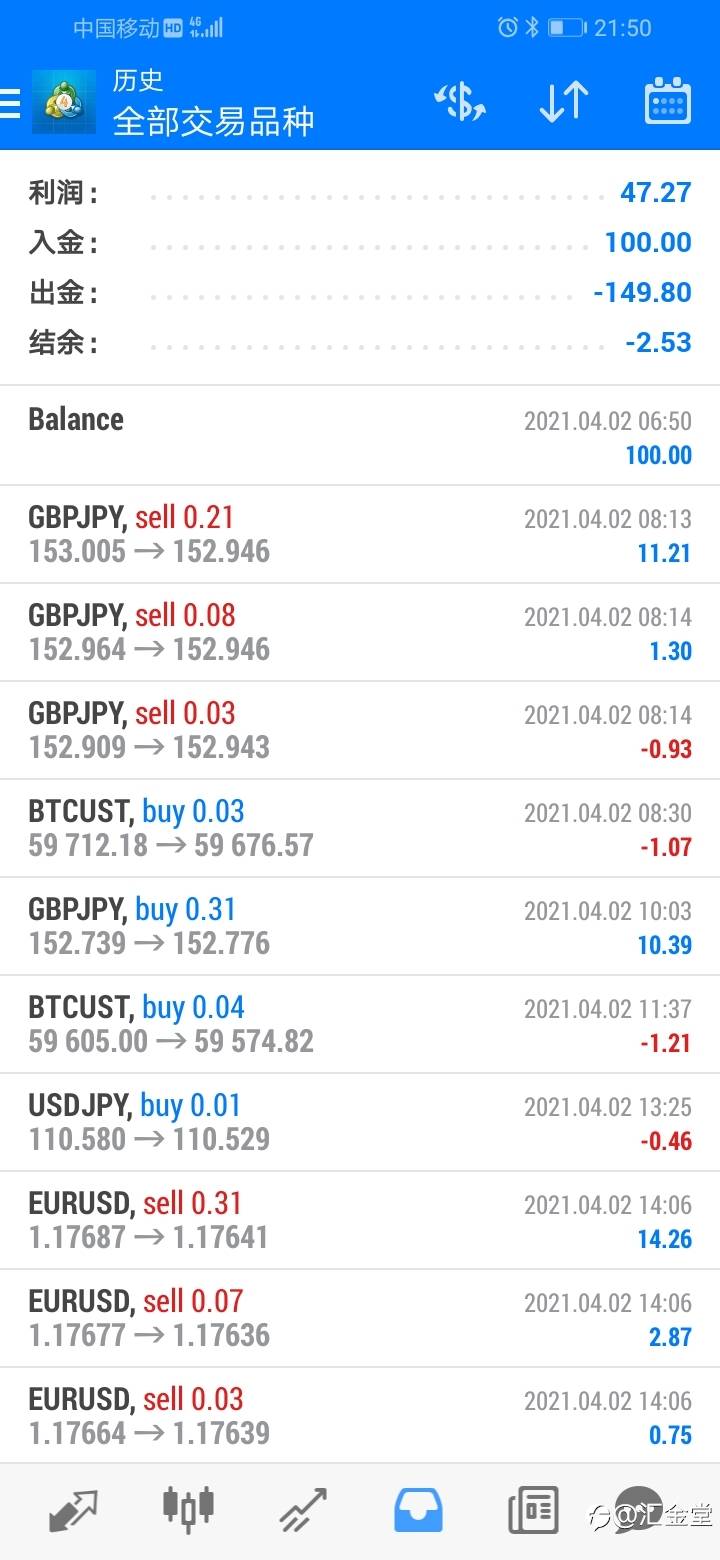
Task: Open the symbol filter currency icon
Action: pos(459,102)
